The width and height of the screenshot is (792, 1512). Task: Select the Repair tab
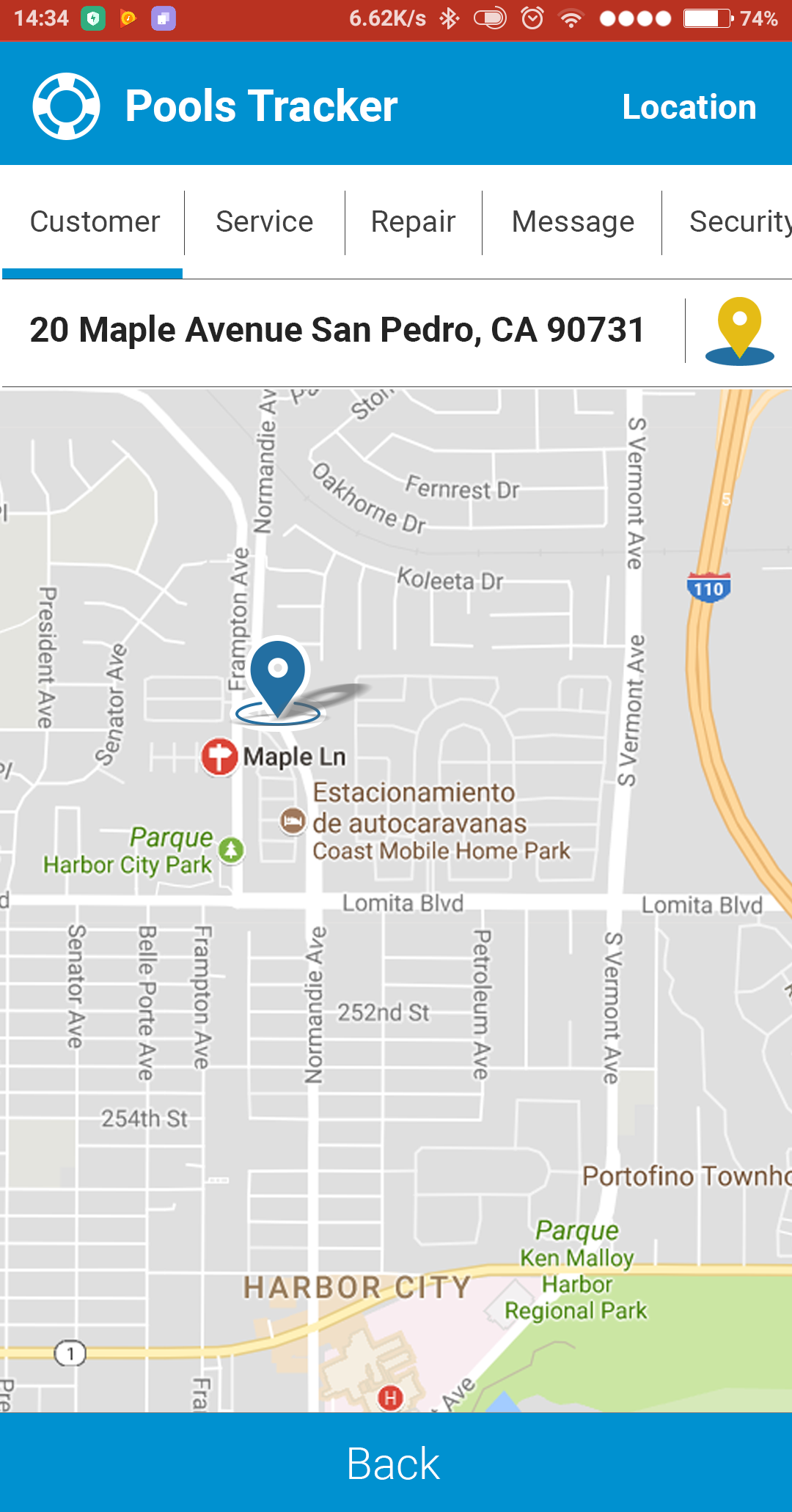[x=413, y=222]
